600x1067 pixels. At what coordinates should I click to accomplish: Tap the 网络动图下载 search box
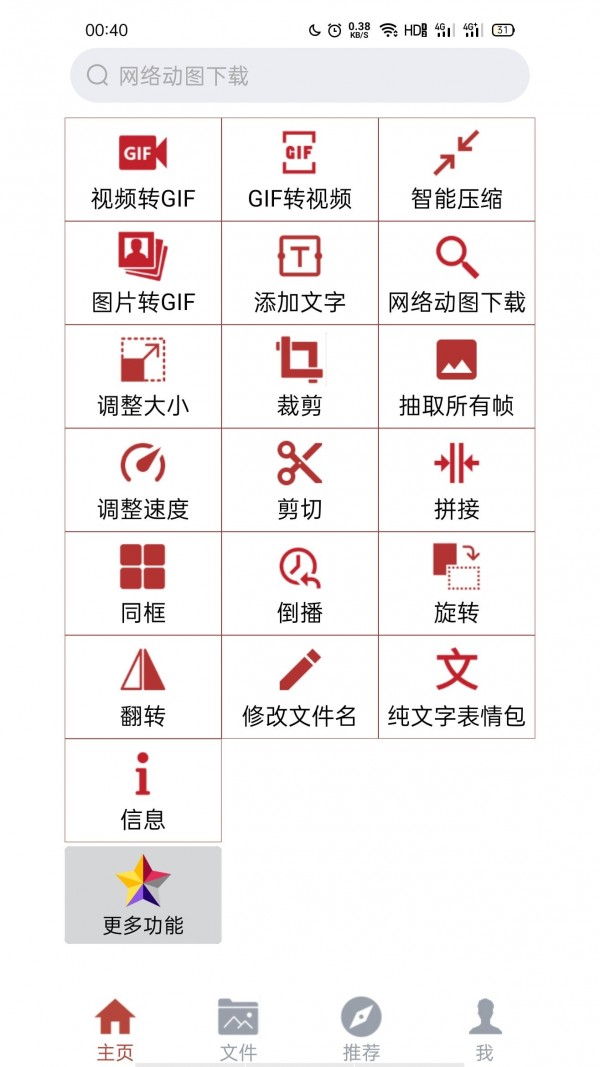[x=300, y=76]
